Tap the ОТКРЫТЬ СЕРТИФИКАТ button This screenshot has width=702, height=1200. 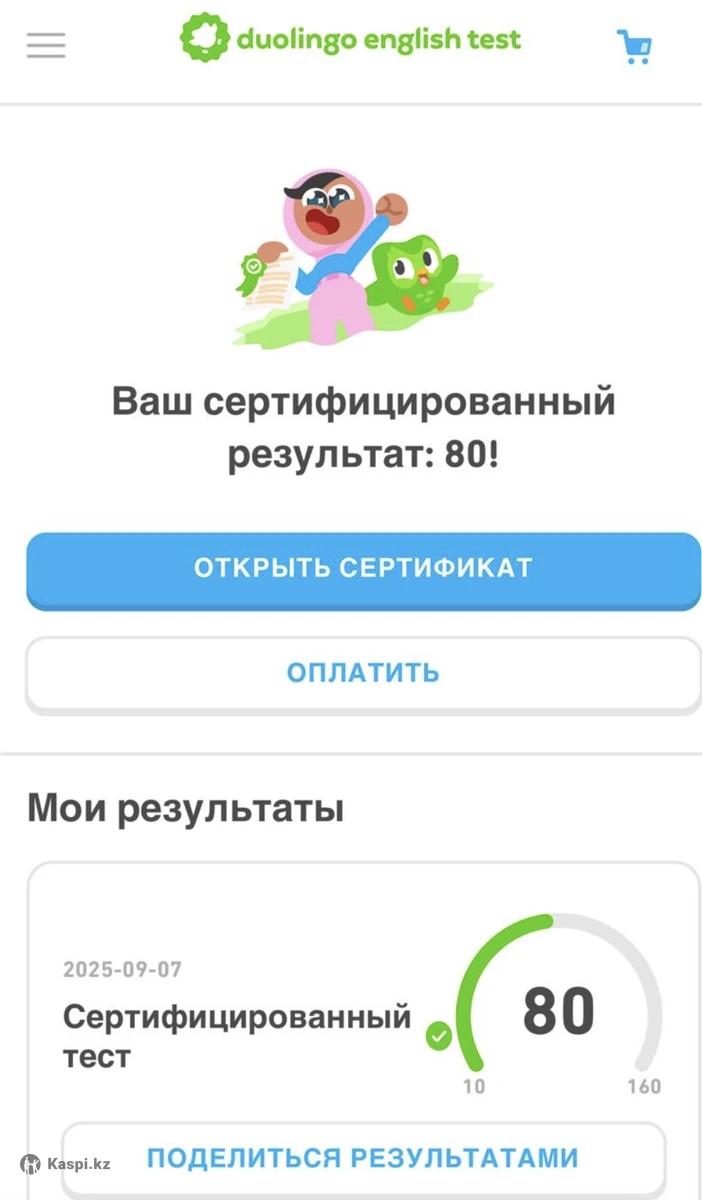pos(363,569)
